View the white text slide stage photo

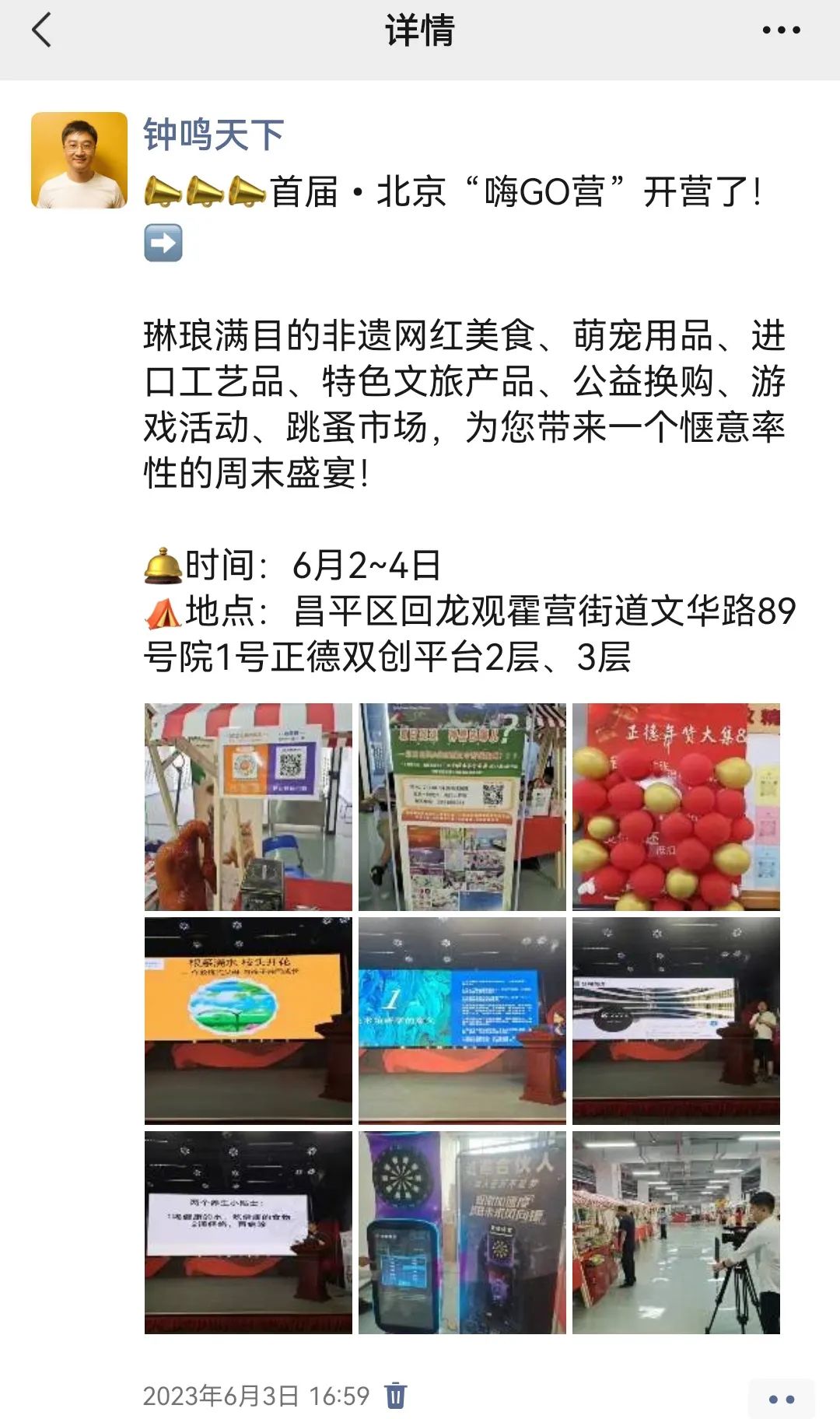[248, 1232]
